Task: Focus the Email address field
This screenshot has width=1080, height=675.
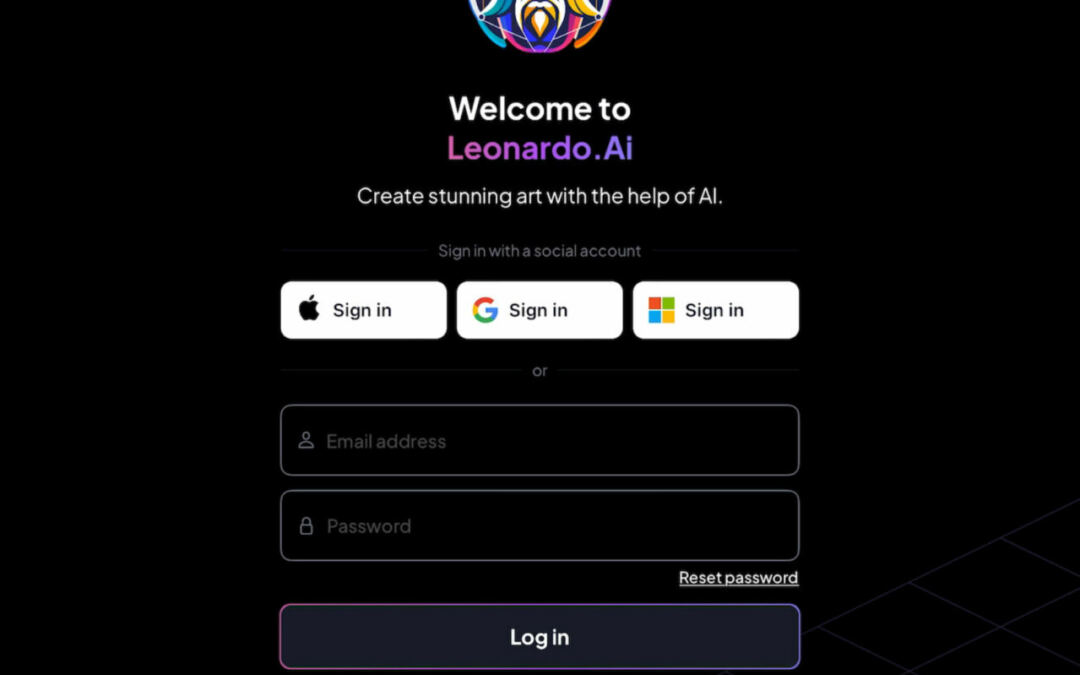Action: 540,441
